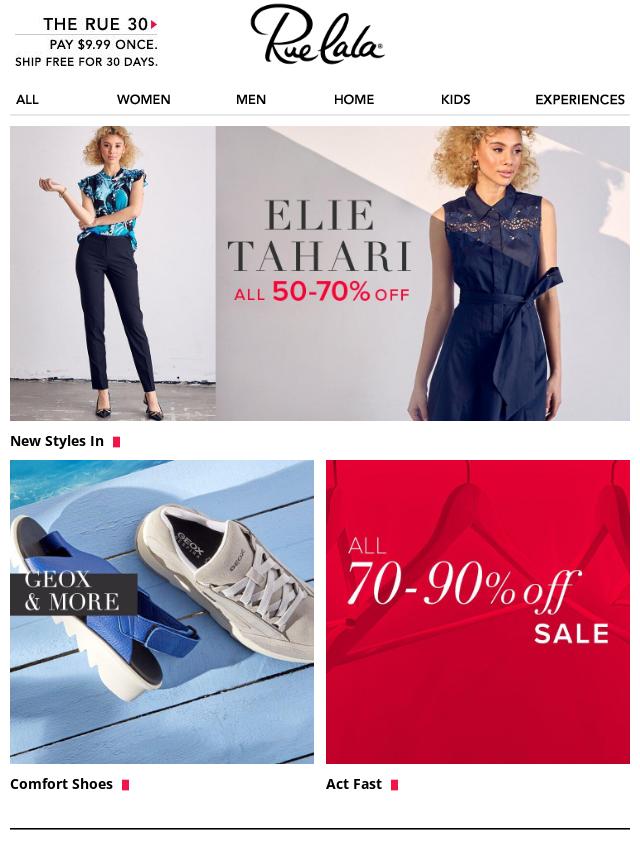Open The Rue 30 shipping offer
This screenshot has width=640, height=854.
(x=87, y=42)
